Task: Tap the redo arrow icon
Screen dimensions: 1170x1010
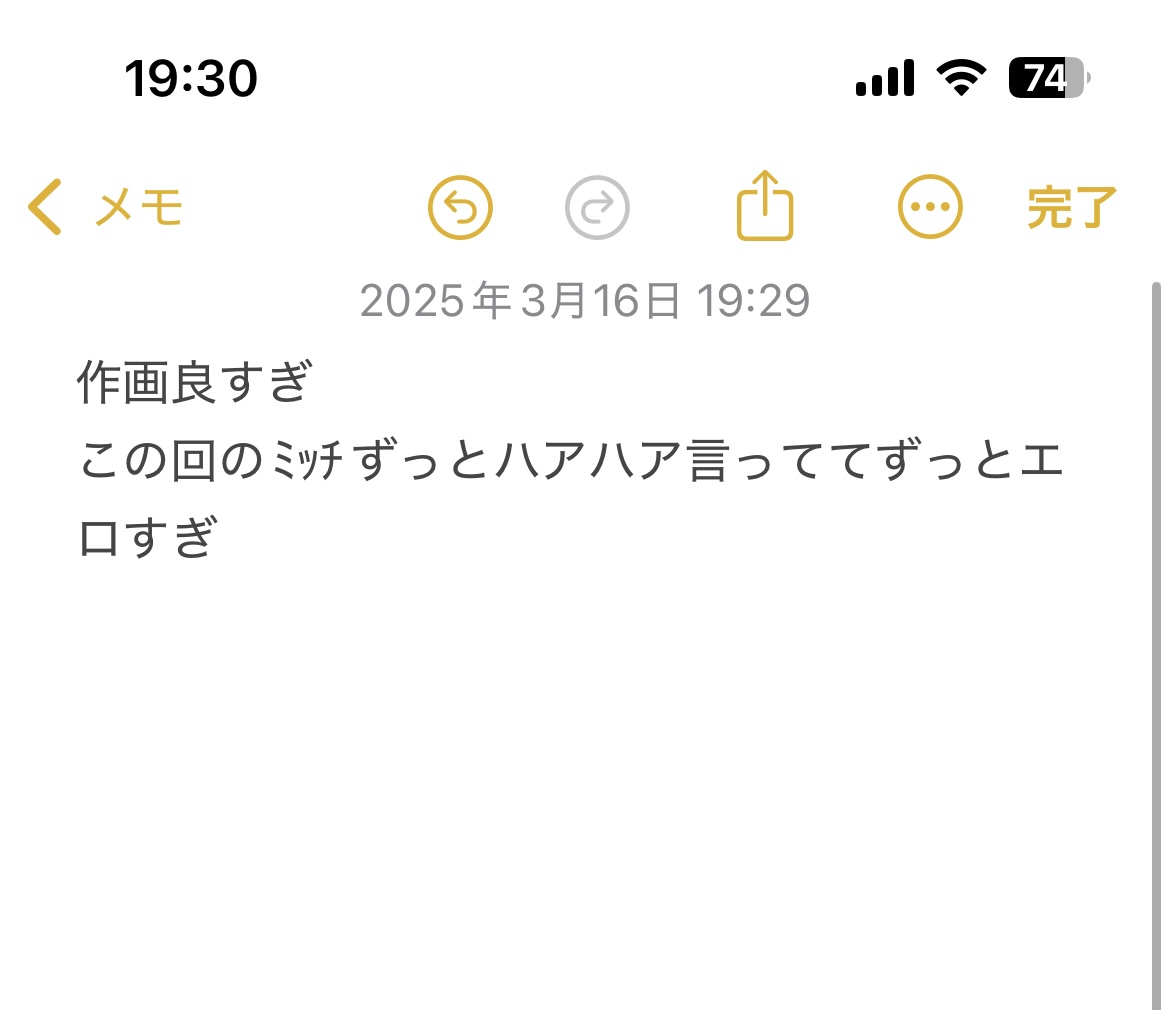Action: pos(597,208)
